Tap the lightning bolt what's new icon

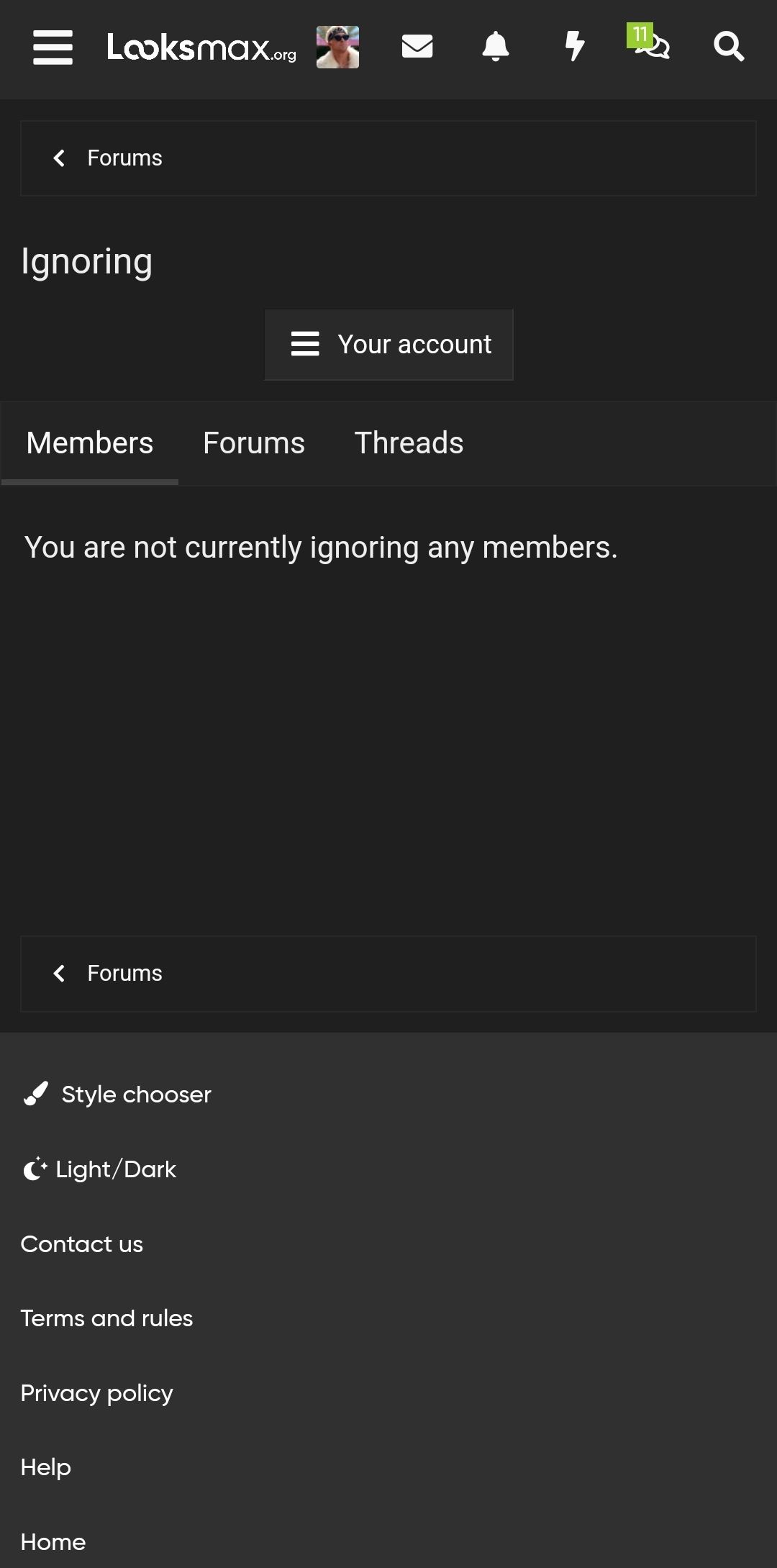click(x=574, y=47)
